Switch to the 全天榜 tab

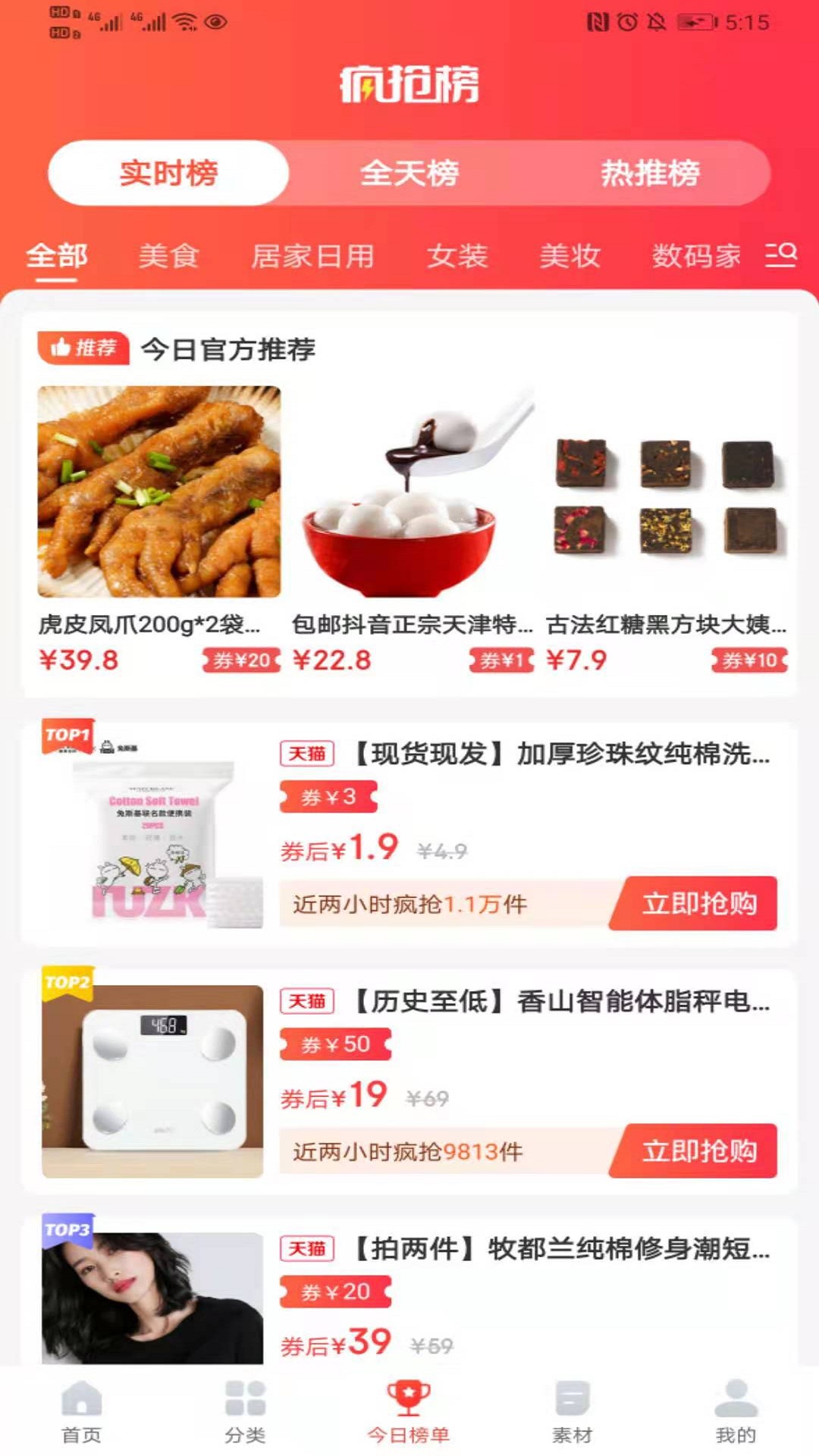(409, 174)
